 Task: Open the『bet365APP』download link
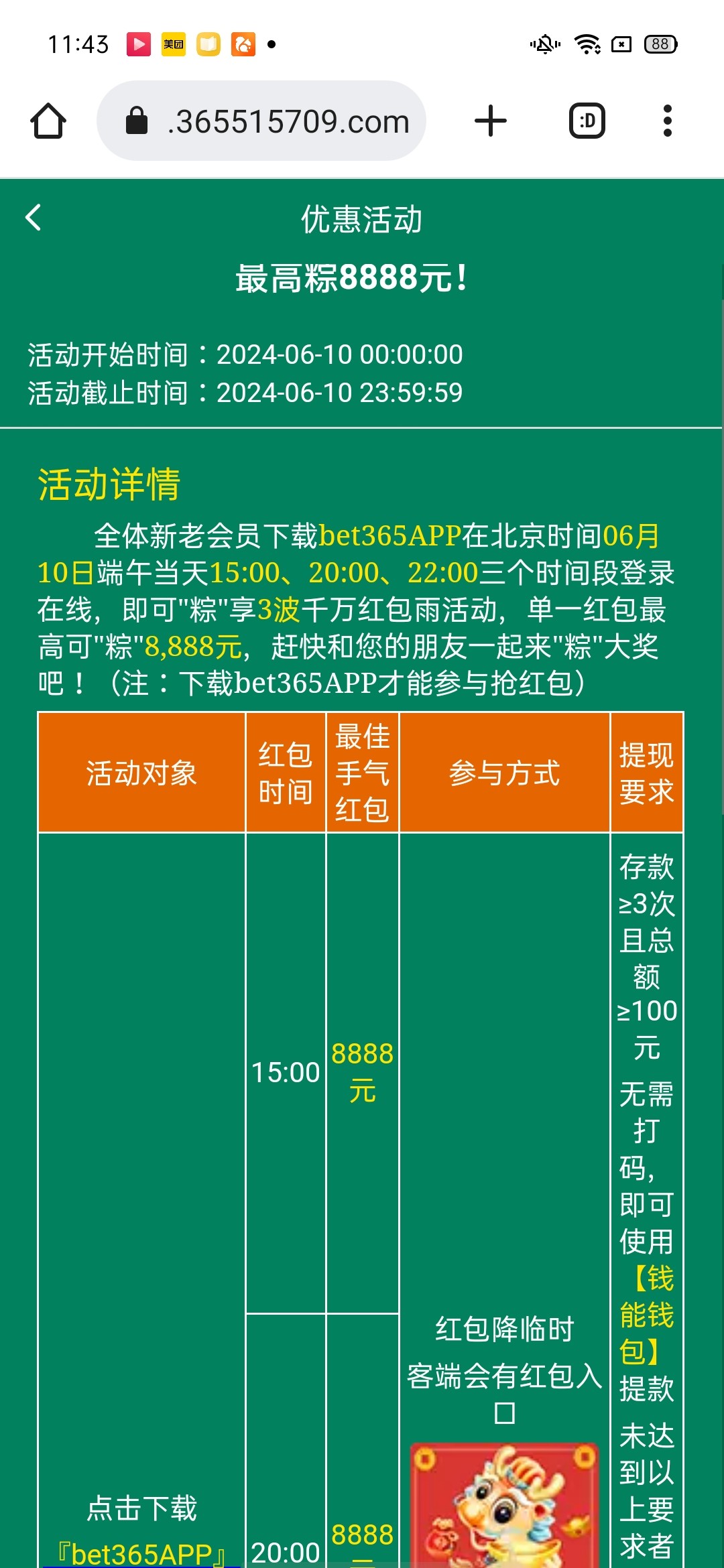coord(141,1553)
